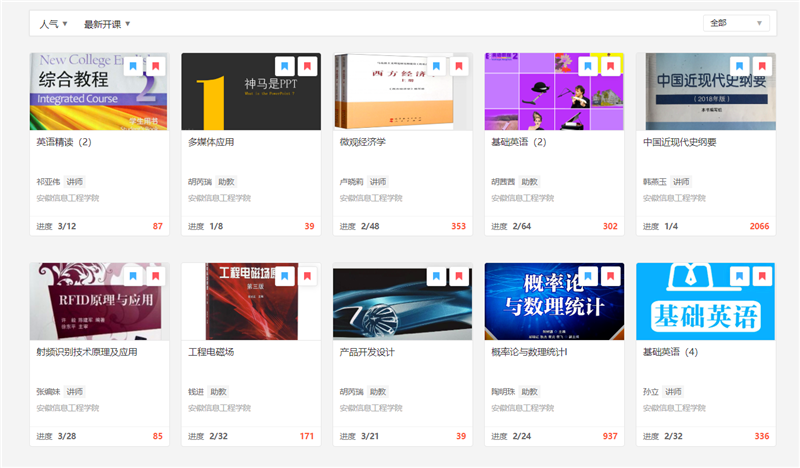
Task: Tap the blue bookmark on 英语精读（2）
Action: click(x=133, y=66)
